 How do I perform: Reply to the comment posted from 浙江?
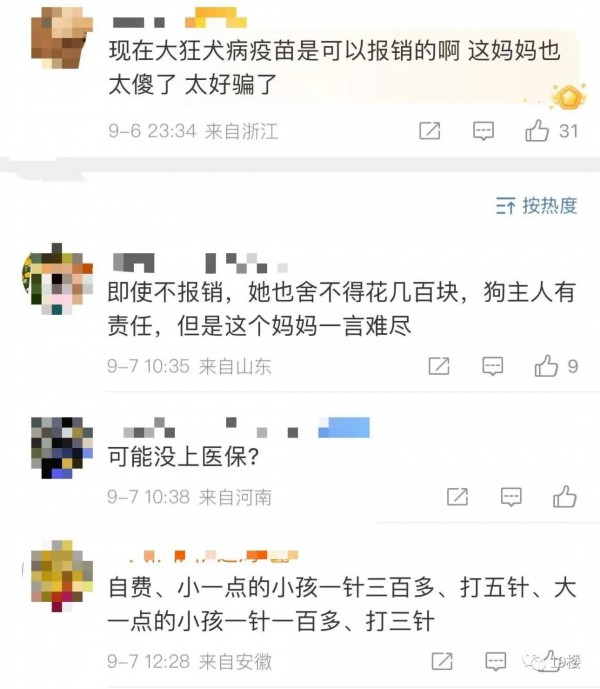coord(483,131)
